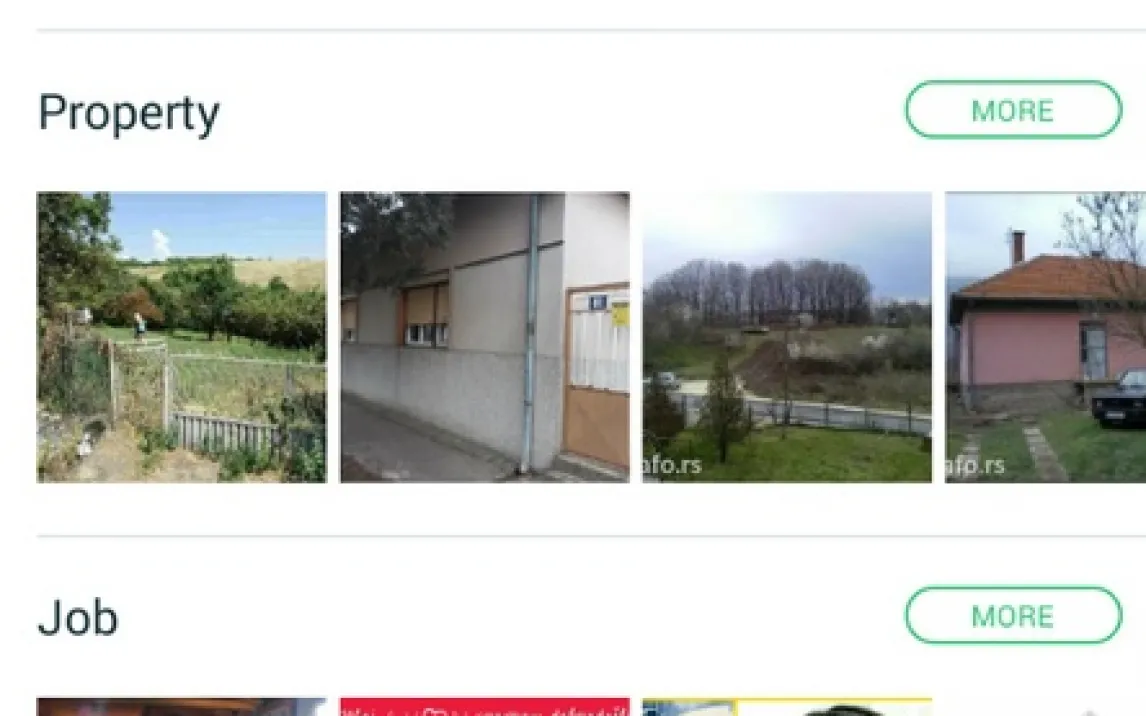Open the gray building wall property listing

[x=484, y=337]
